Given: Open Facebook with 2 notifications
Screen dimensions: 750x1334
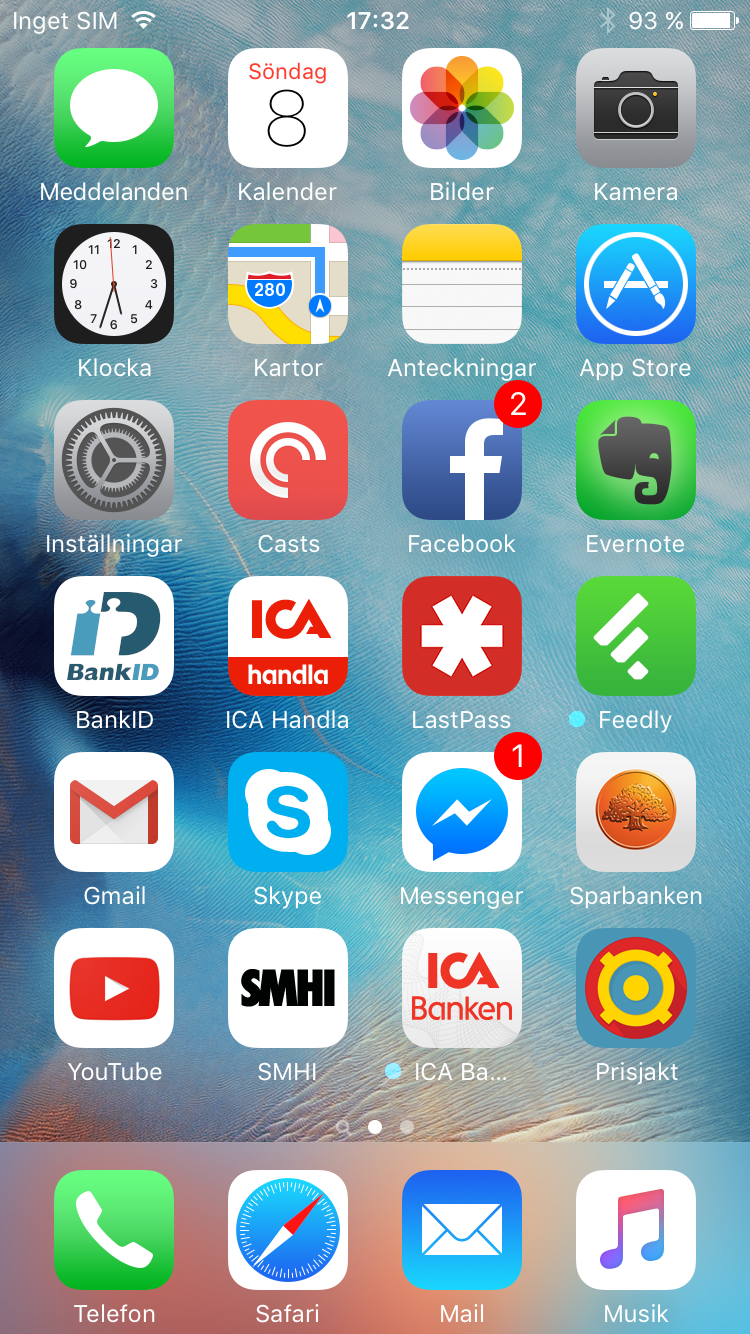Looking at the screenshot, I should pyautogui.click(x=462, y=460).
